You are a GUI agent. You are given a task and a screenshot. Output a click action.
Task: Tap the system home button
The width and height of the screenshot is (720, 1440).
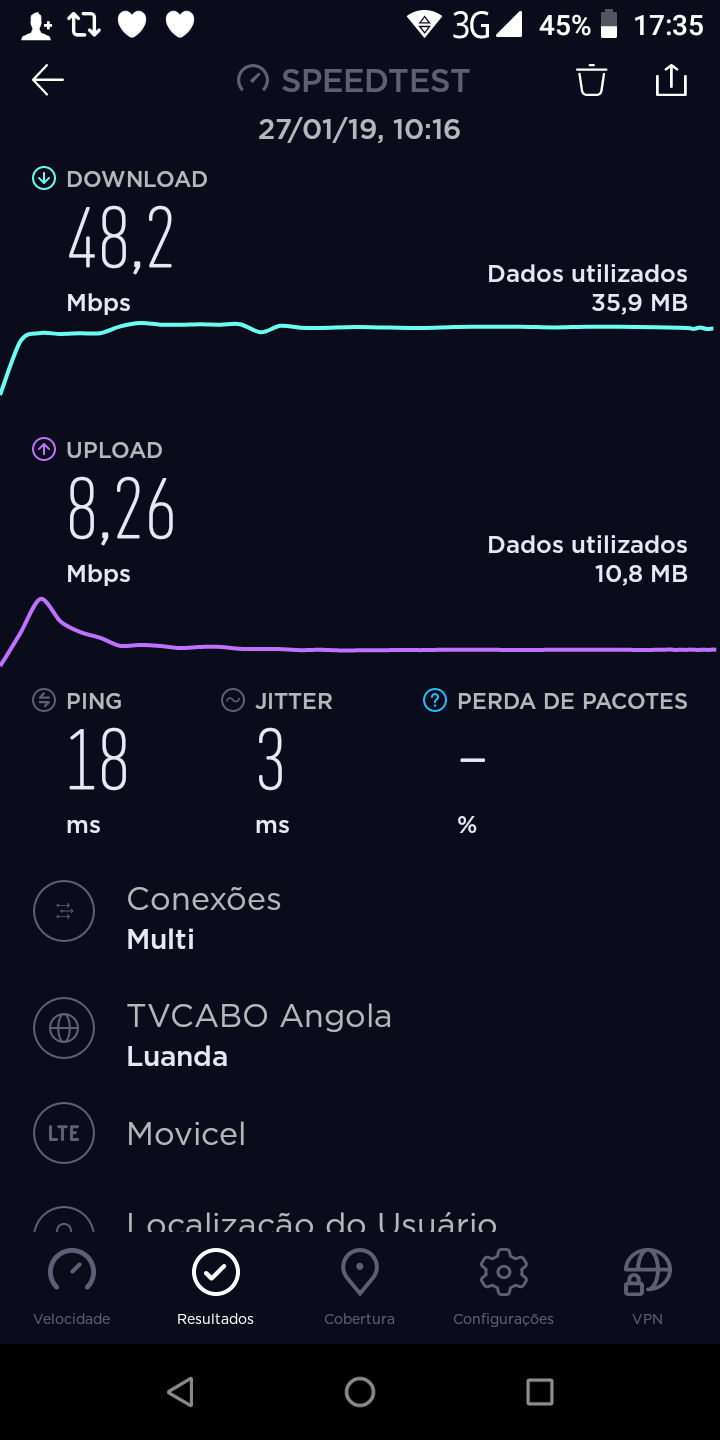pyautogui.click(x=360, y=1392)
